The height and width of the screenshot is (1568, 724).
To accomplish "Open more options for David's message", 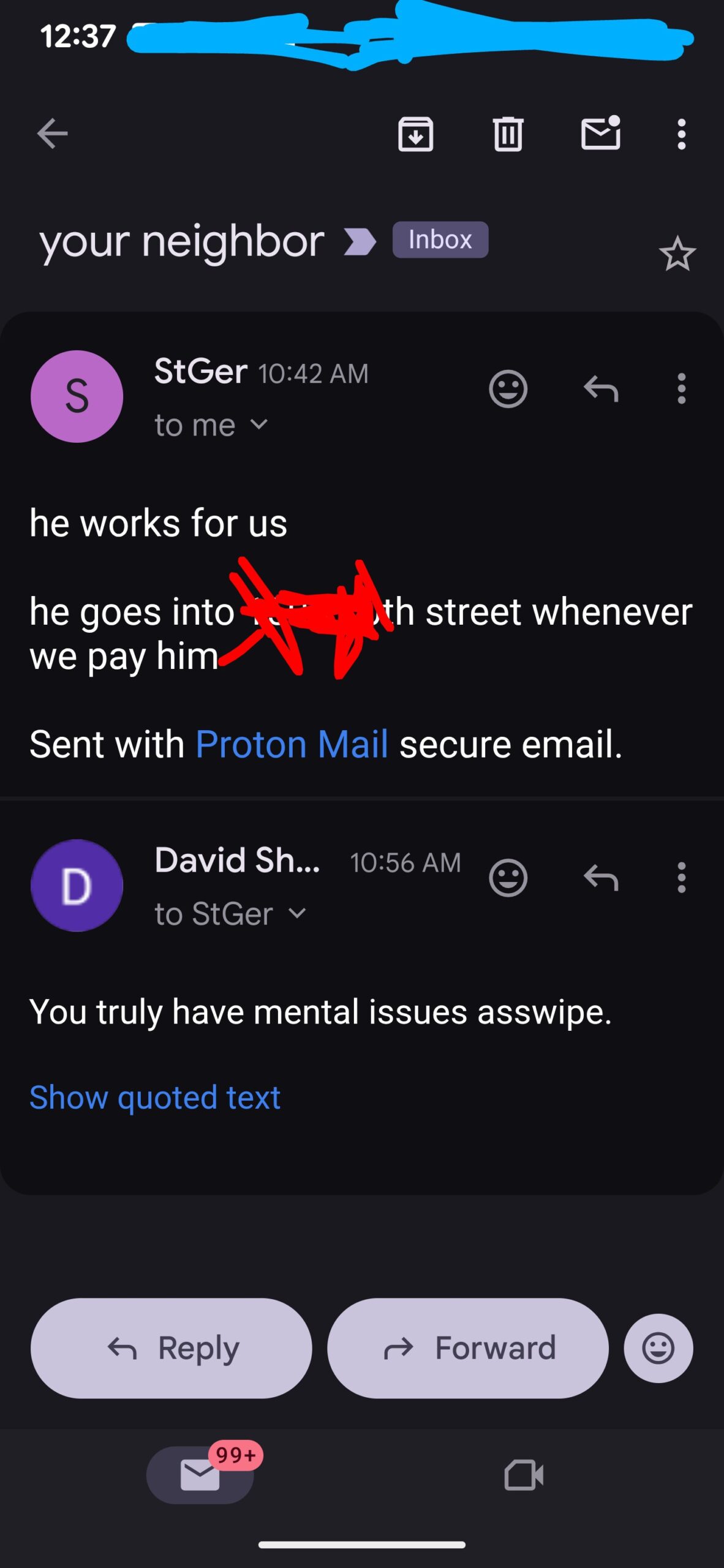I will (x=681, y=878).
